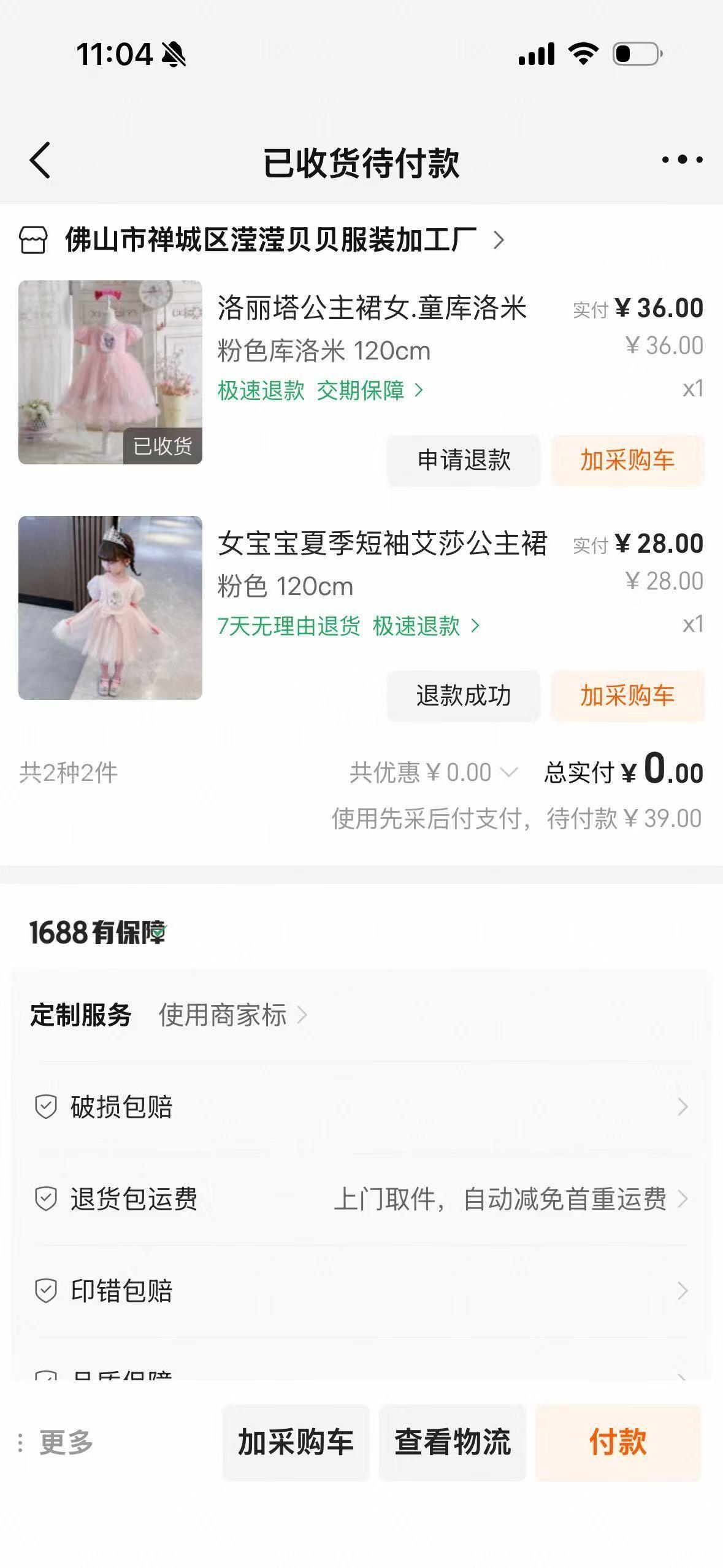This screenshot has height=1568, width=723.
Task: Open the 佛山市禅城区滢滢贝贝服装加工厂 store page
Action: 270,240
